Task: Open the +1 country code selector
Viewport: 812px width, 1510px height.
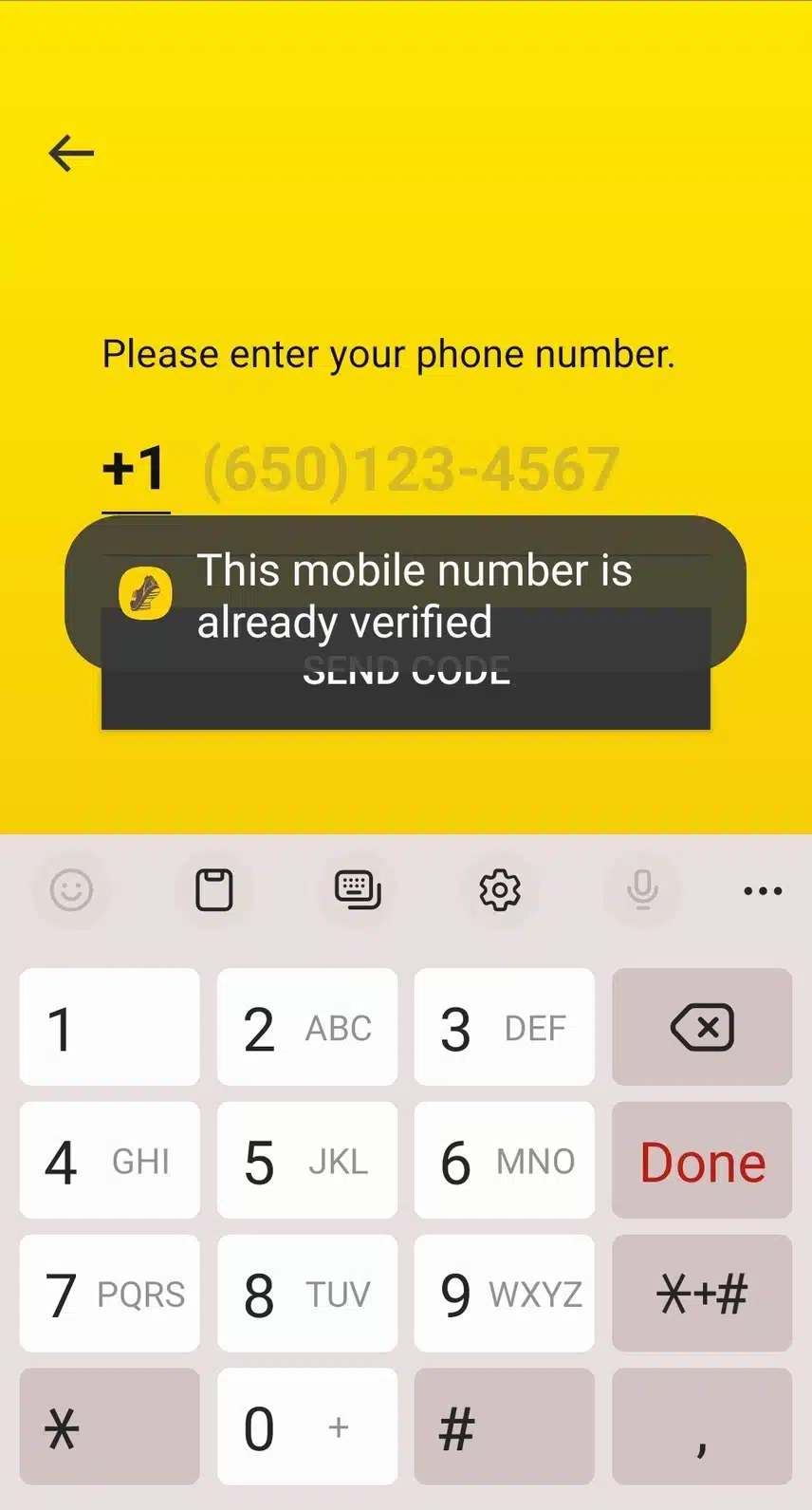Action: coord(135,469)
